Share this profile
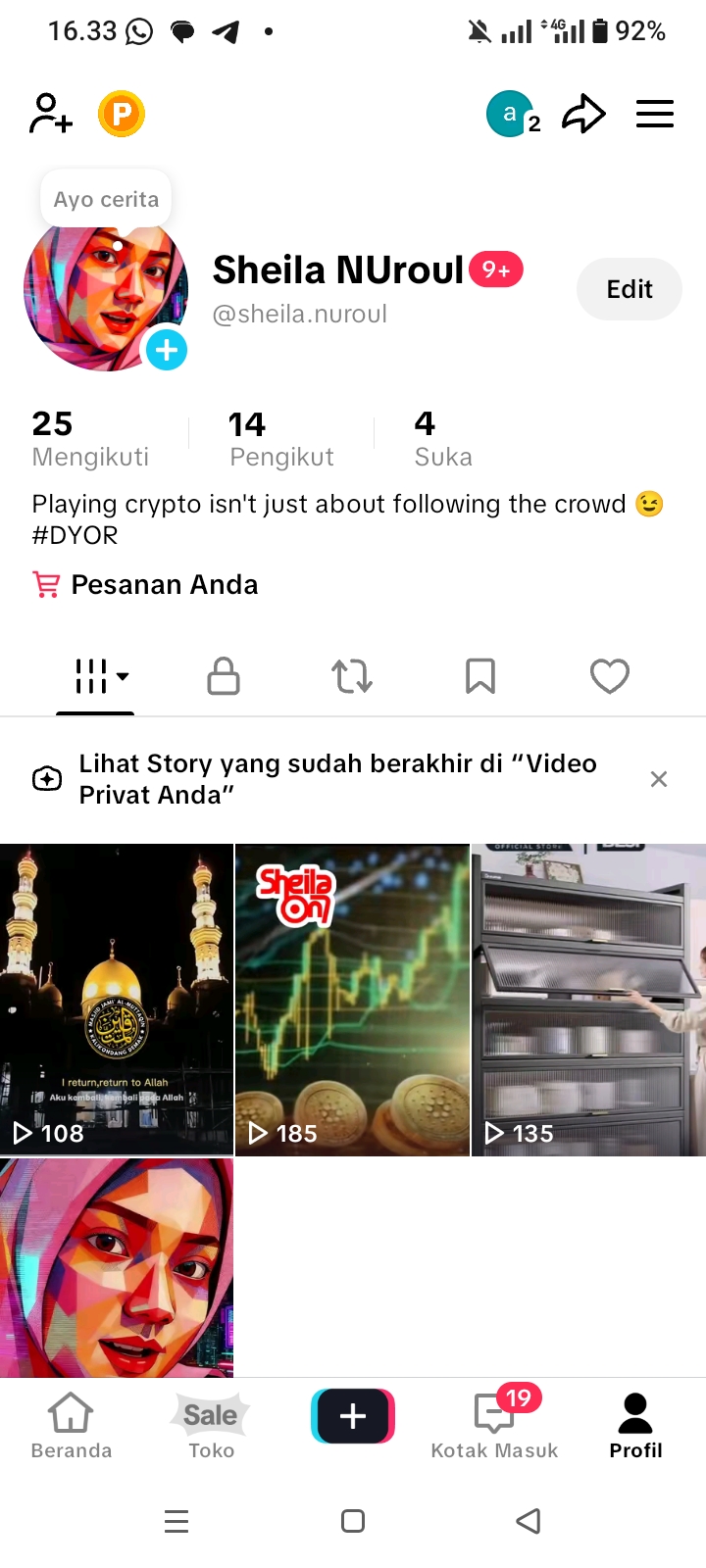 [x=583, y=114]
